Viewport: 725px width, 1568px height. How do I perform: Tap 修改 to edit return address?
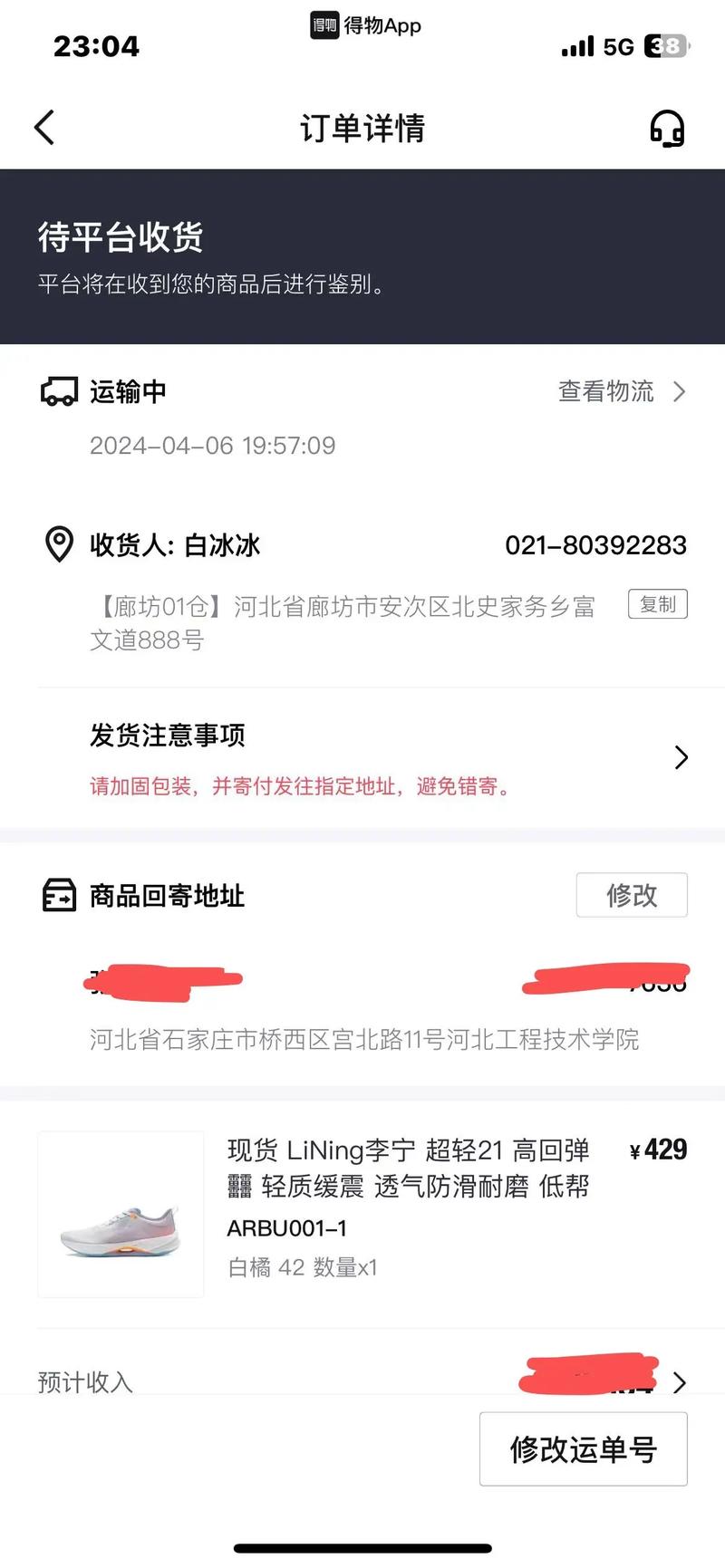pyautogui.click(x=632, y=895)
